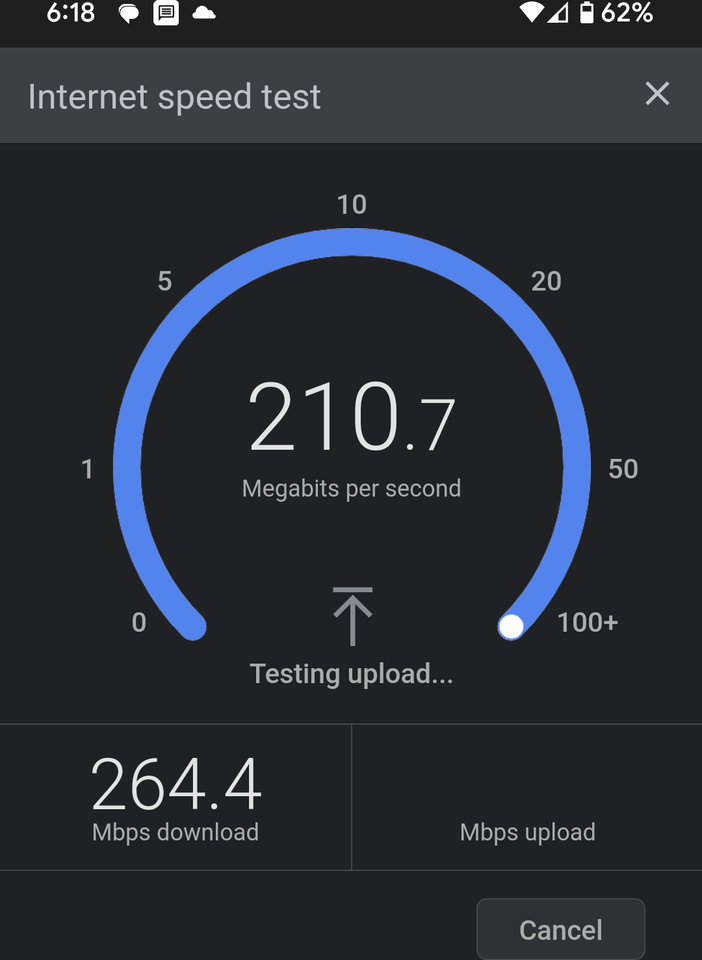Cancel the running speed test
Viewport: 702px width, 960px height.
pyautogui.click(x=560, y=930)
